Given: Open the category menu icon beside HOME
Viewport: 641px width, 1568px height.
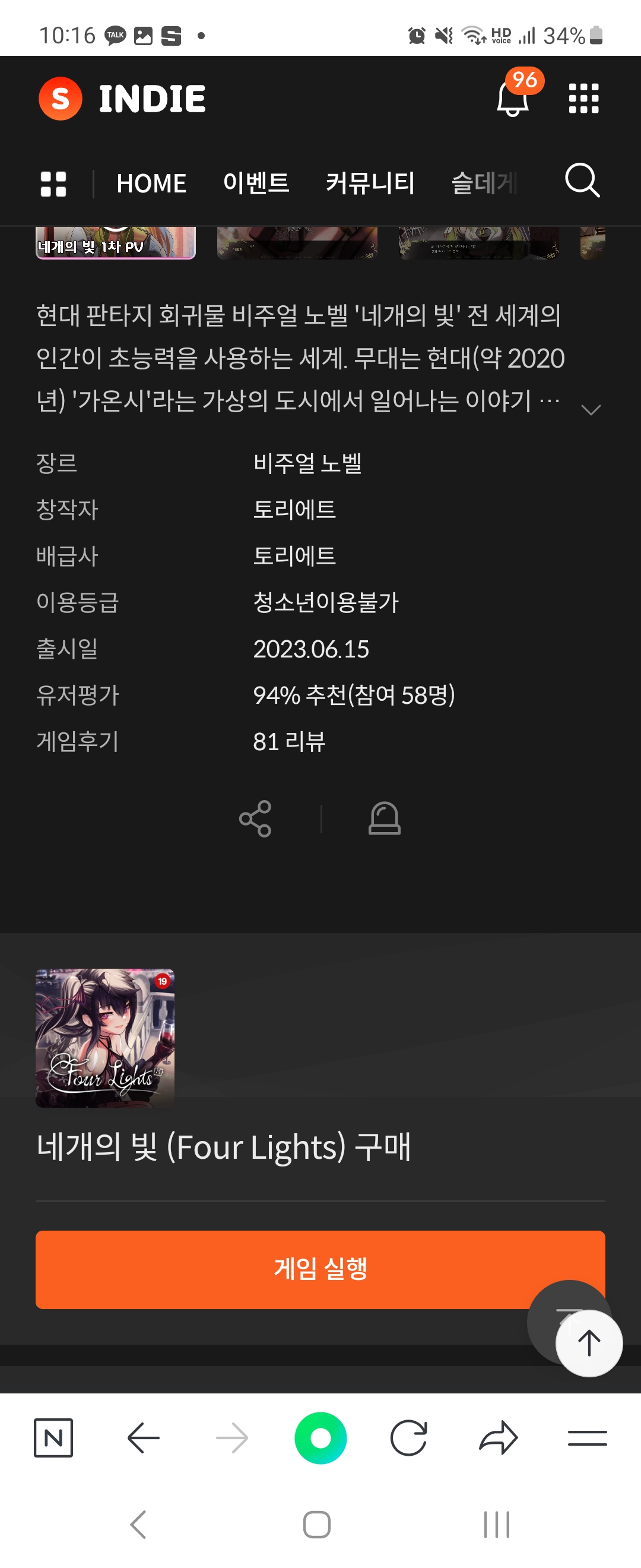Looking at the screenshot, I should 53,184.
